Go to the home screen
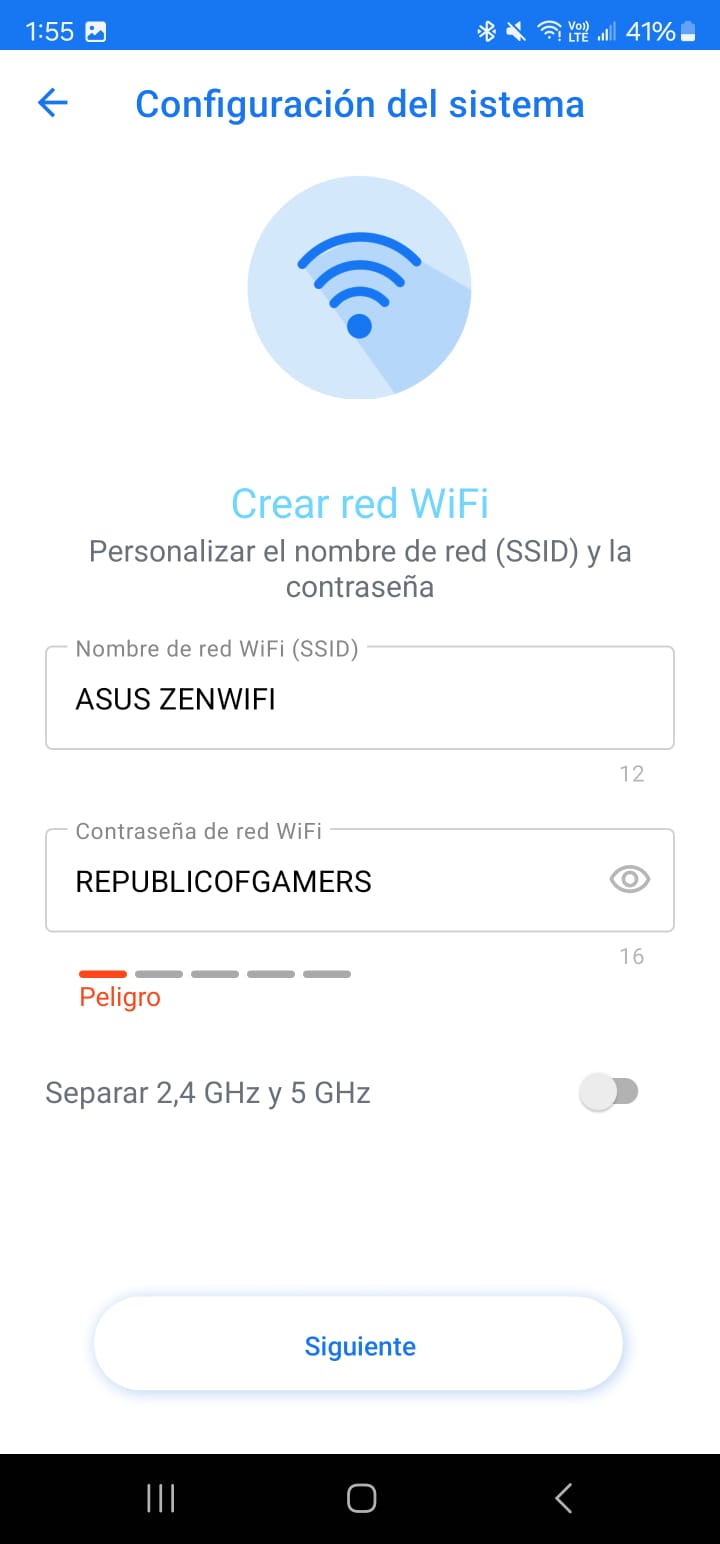Viewport: 720px width, 1544px height. [x=360, y=1497]
